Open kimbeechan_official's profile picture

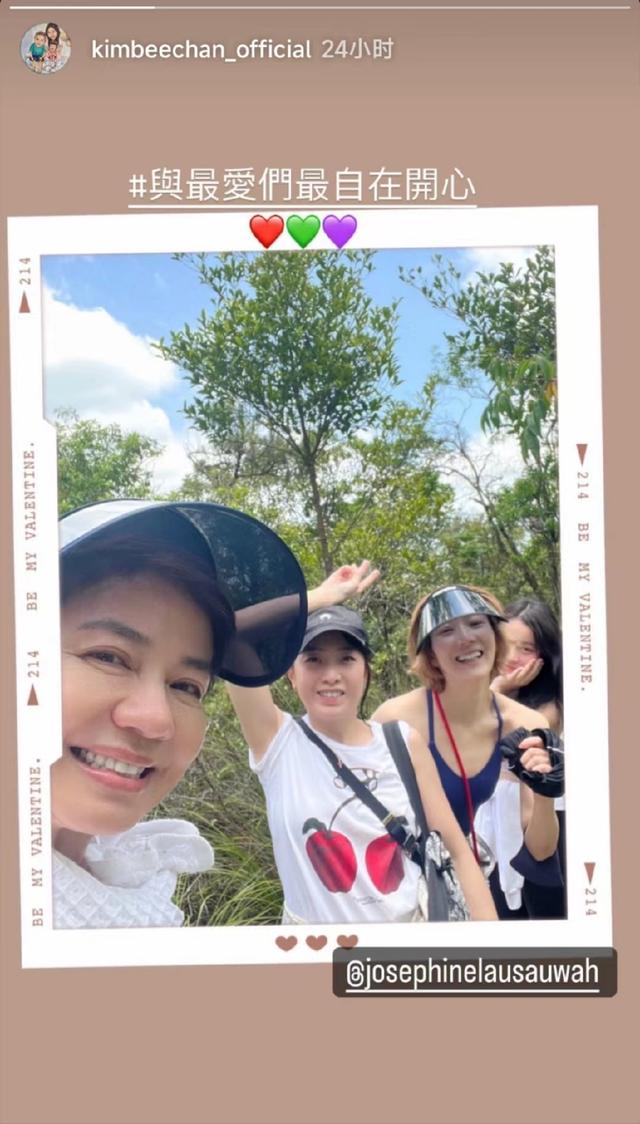[45, 48]
